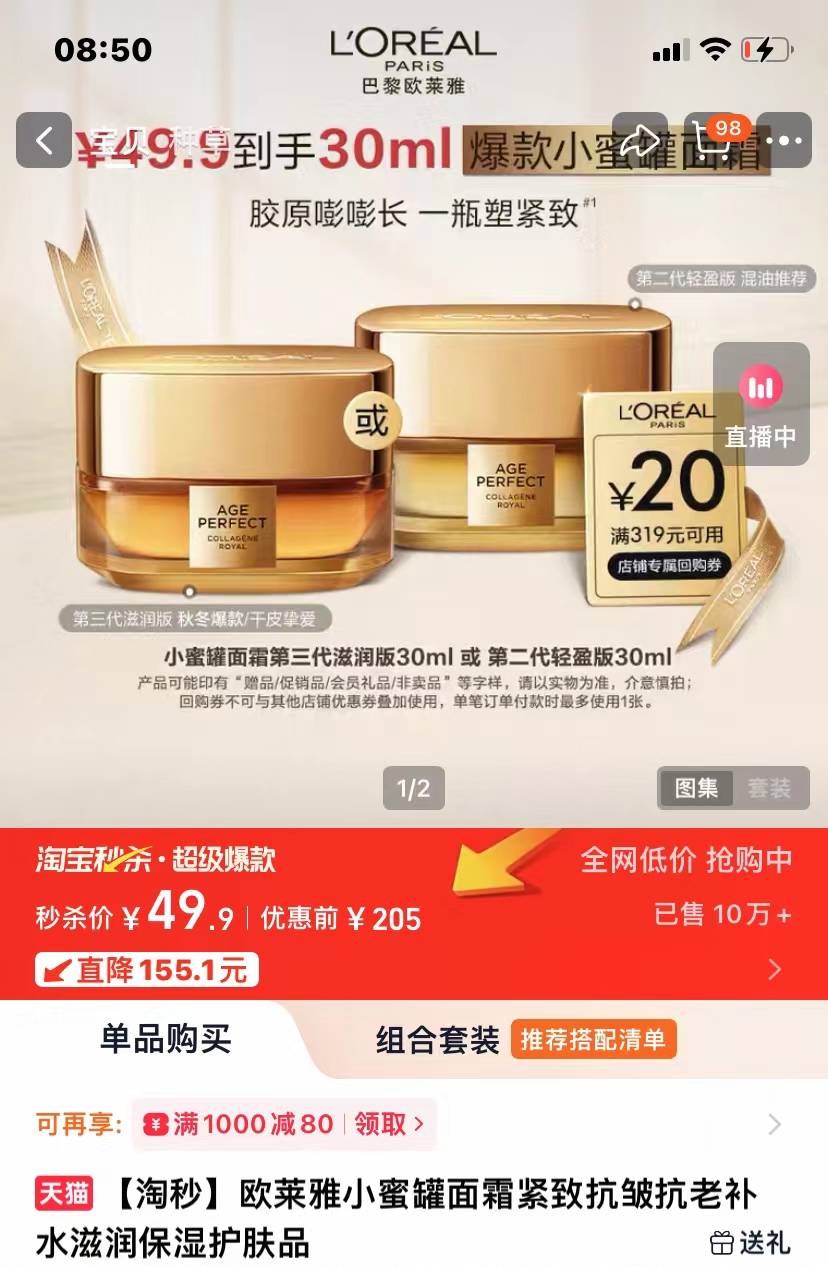This screenshot has height=1266, width=828.
Task: Switch to the 种草 top tab
Action: [201, 139]
